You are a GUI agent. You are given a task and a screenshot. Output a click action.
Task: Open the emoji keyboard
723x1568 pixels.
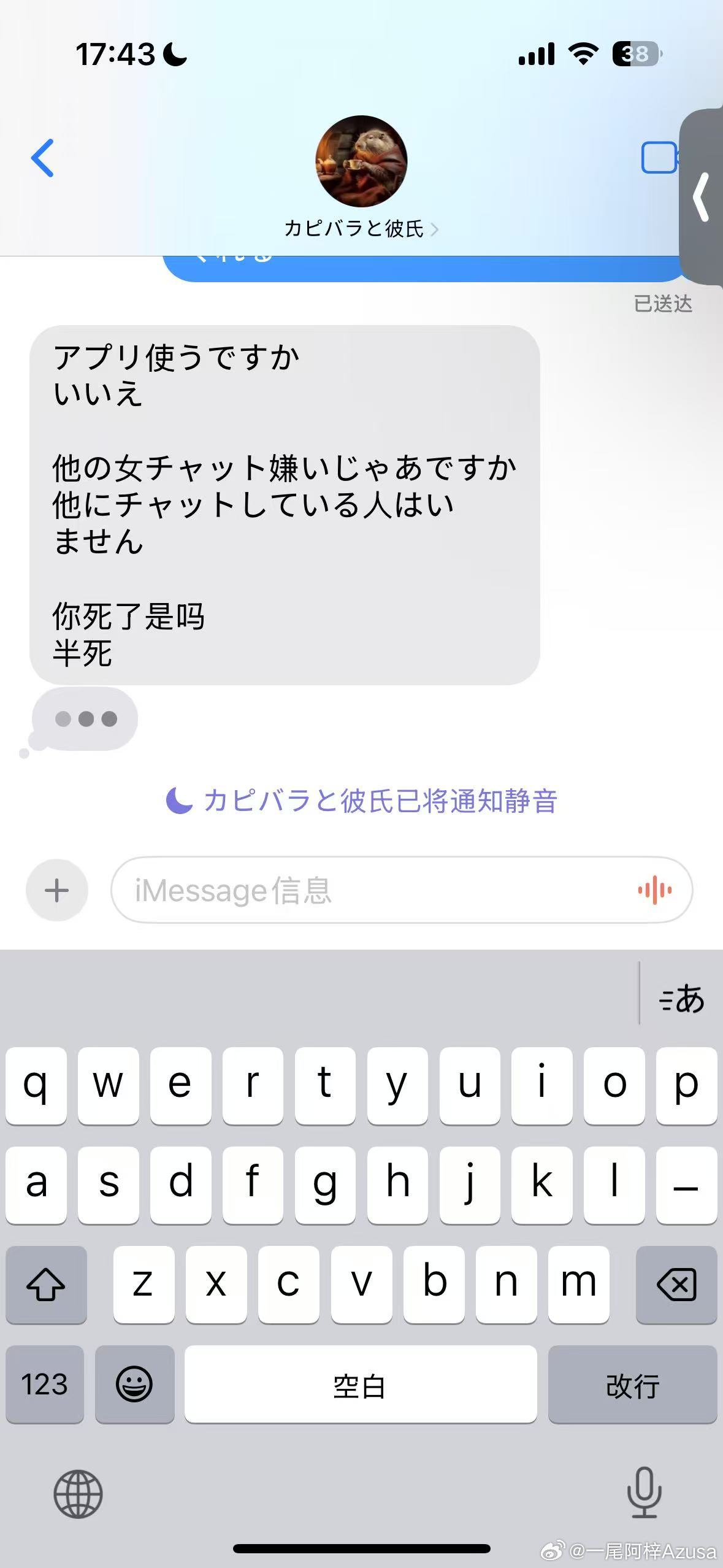coord(134,1385)
